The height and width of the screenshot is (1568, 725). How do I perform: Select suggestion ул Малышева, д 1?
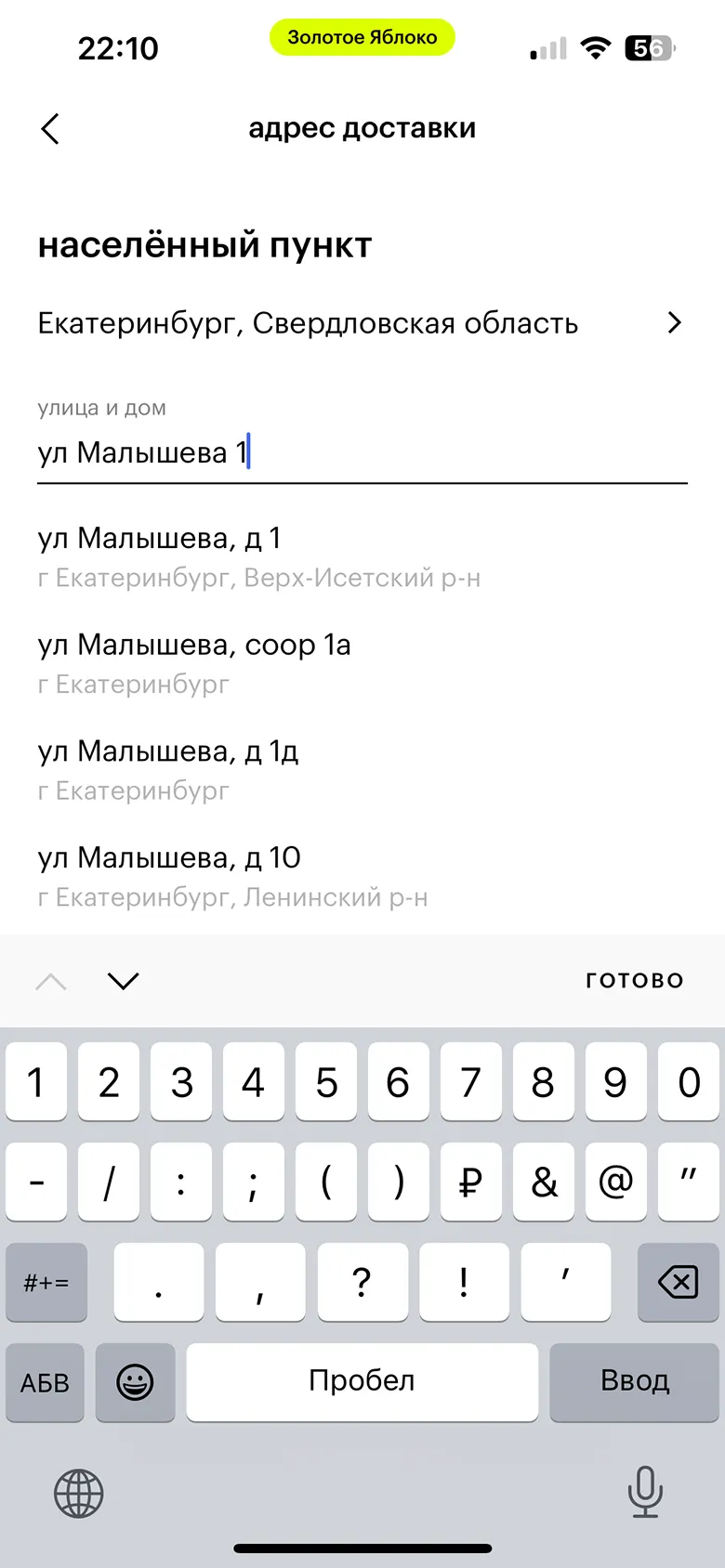click(x=260, y=556)
